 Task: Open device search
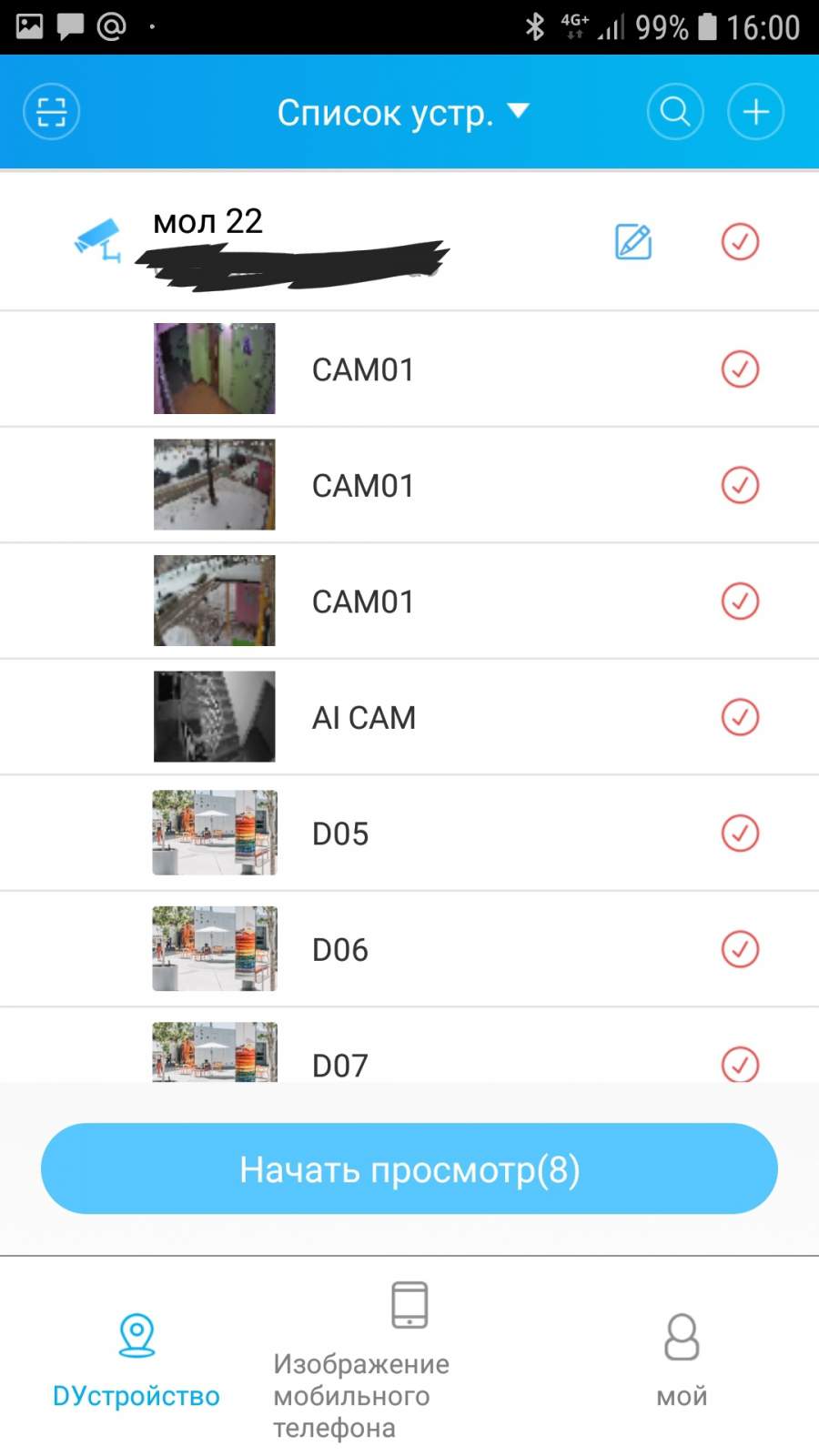(675, 112)
